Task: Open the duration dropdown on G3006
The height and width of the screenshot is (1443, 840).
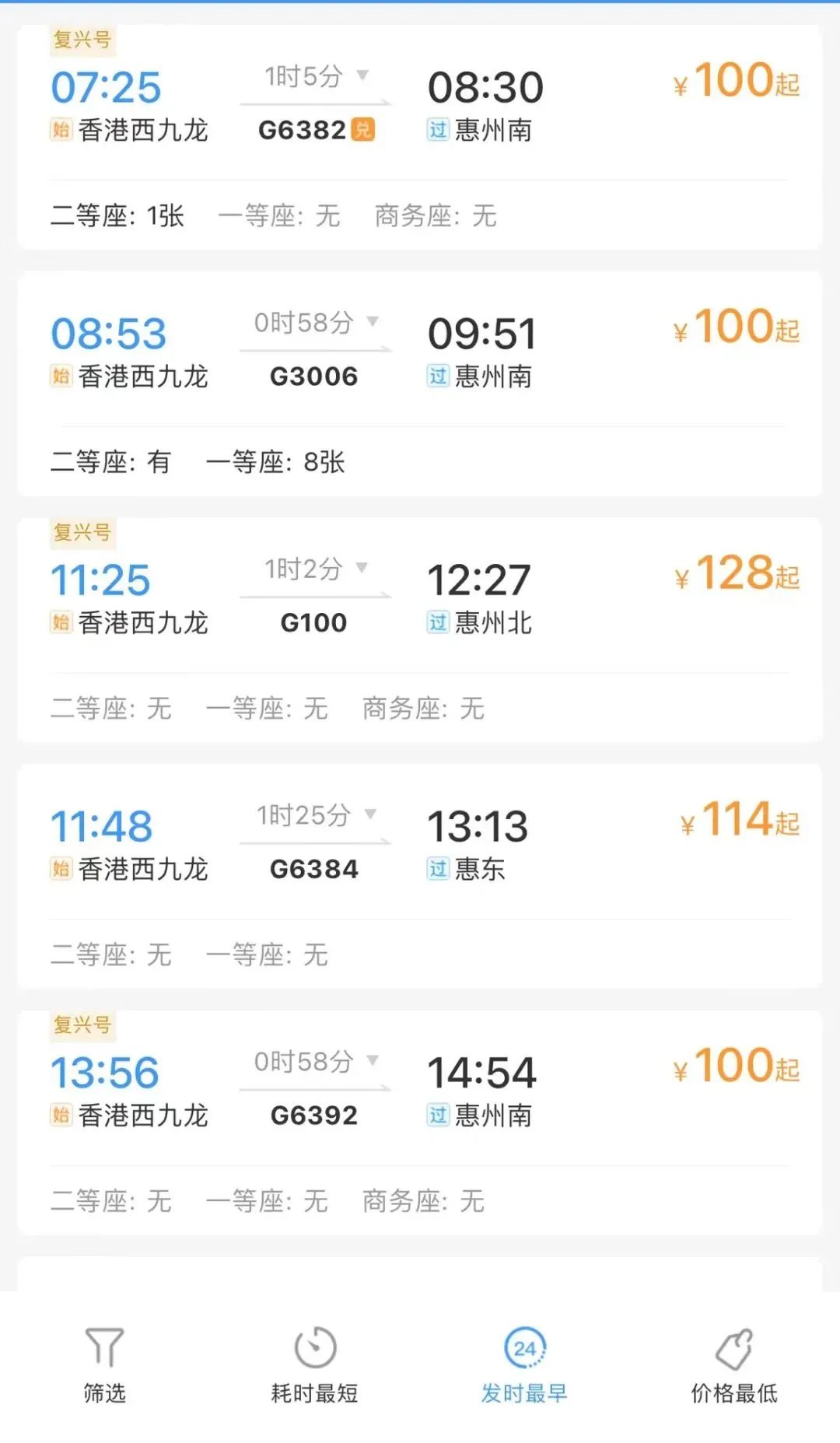Action: point(372,322)
